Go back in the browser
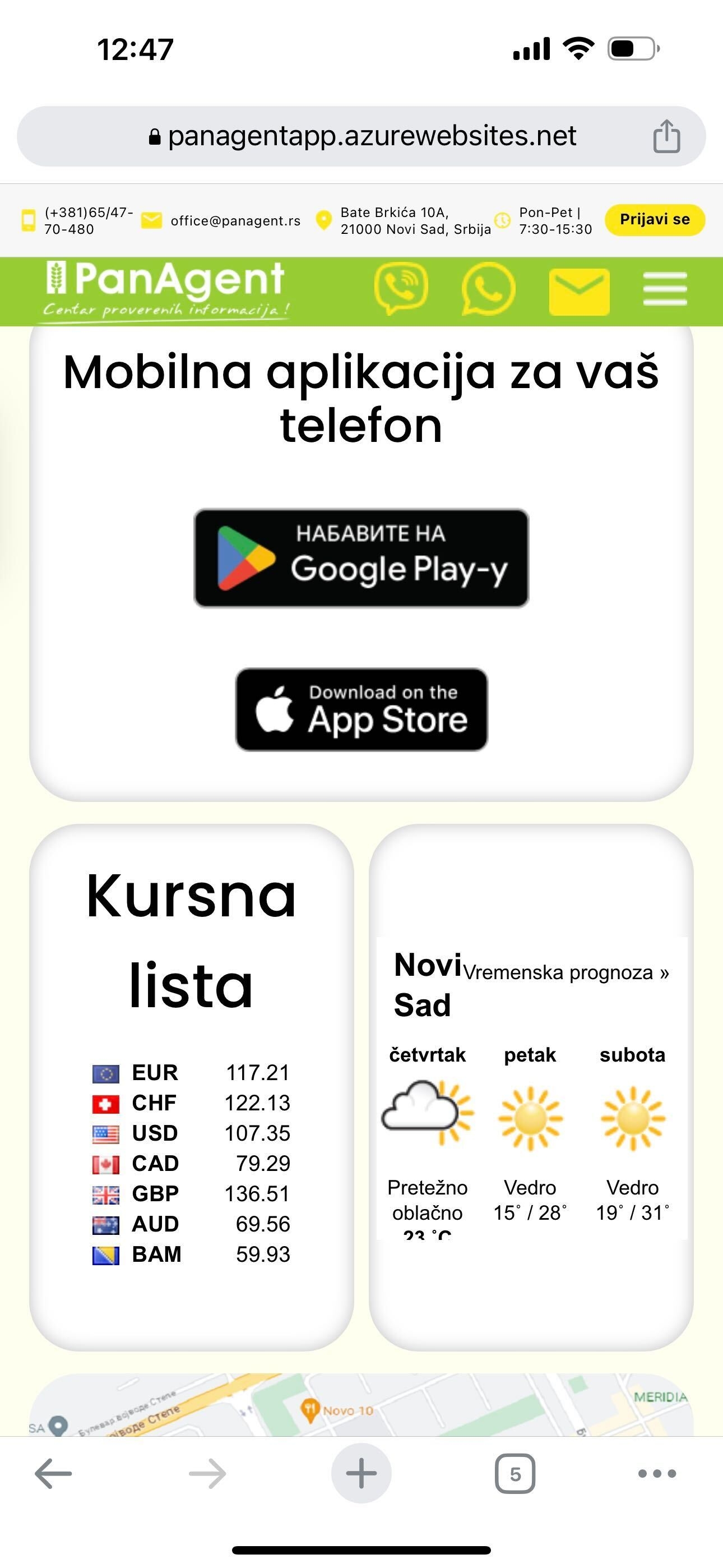723x1568 pixels. coord(54,1474)
